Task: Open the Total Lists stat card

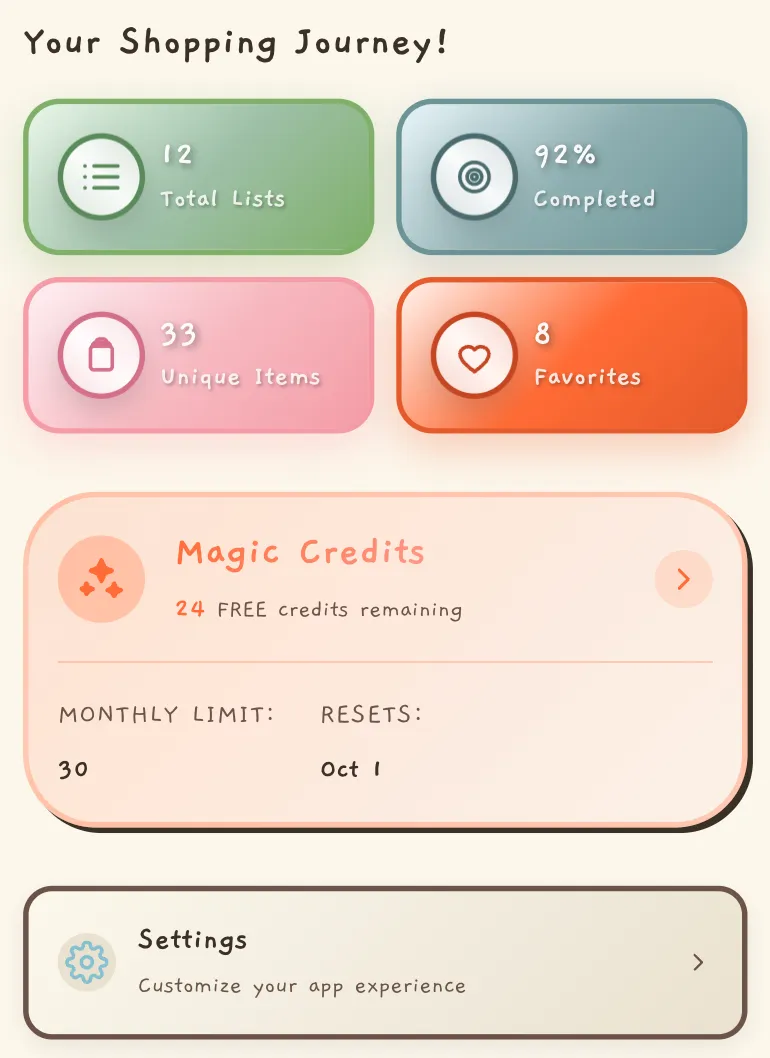Action: [198, 177]
